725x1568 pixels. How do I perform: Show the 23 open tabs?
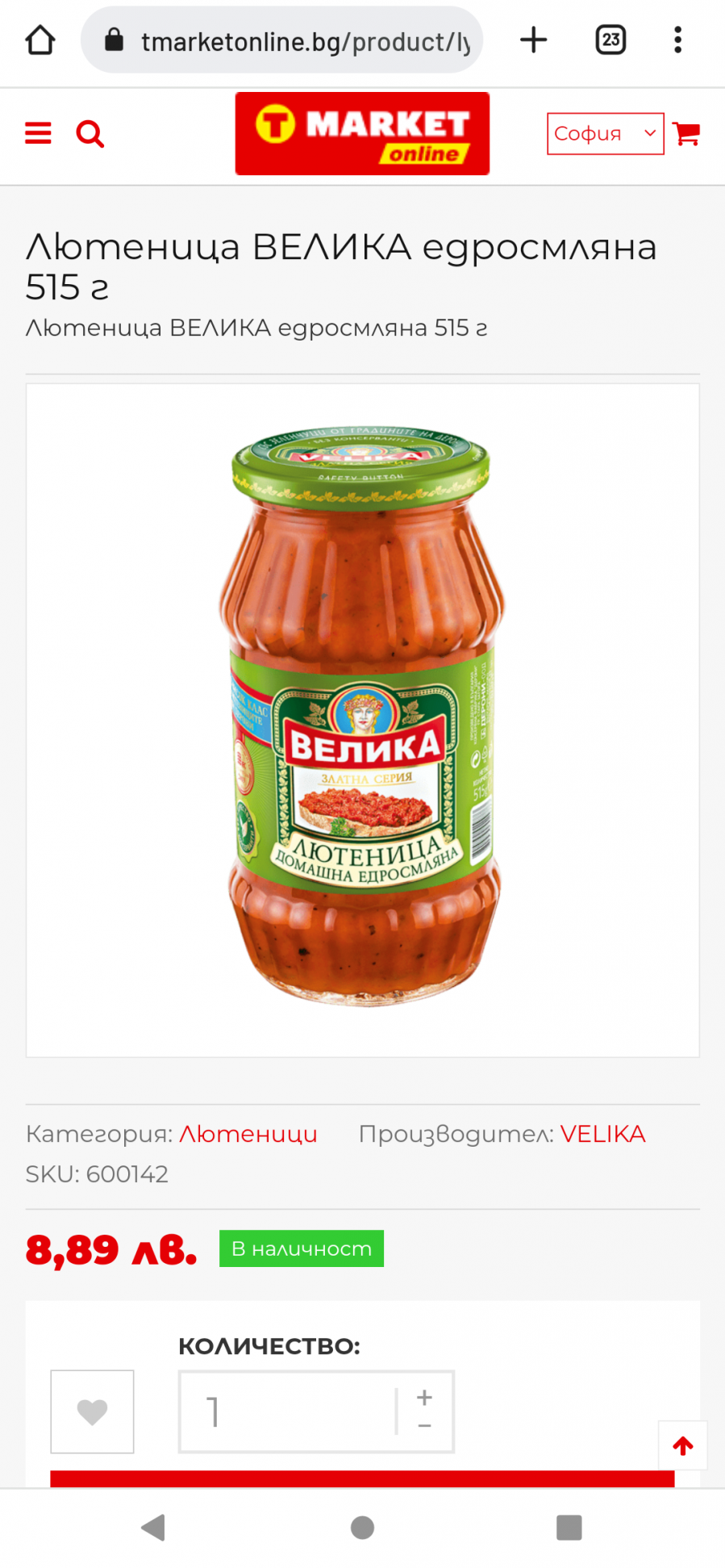pos(610,40)
